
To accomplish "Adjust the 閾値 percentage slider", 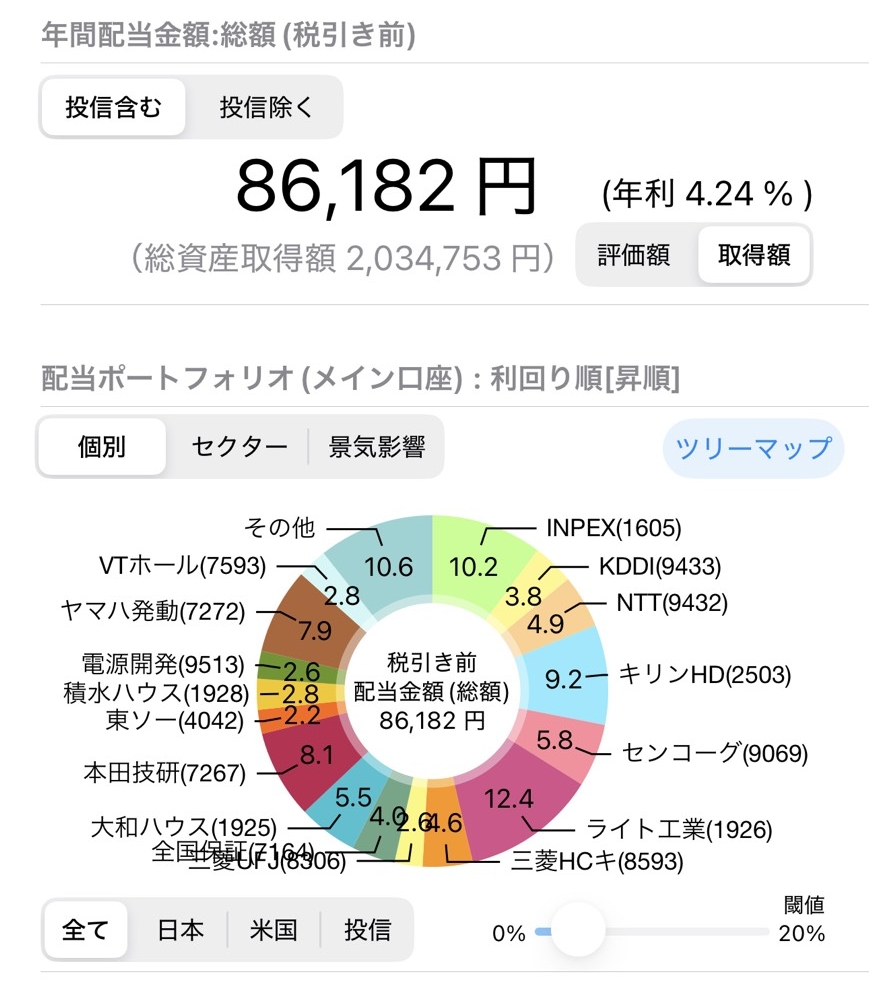I will pos(575,929).
